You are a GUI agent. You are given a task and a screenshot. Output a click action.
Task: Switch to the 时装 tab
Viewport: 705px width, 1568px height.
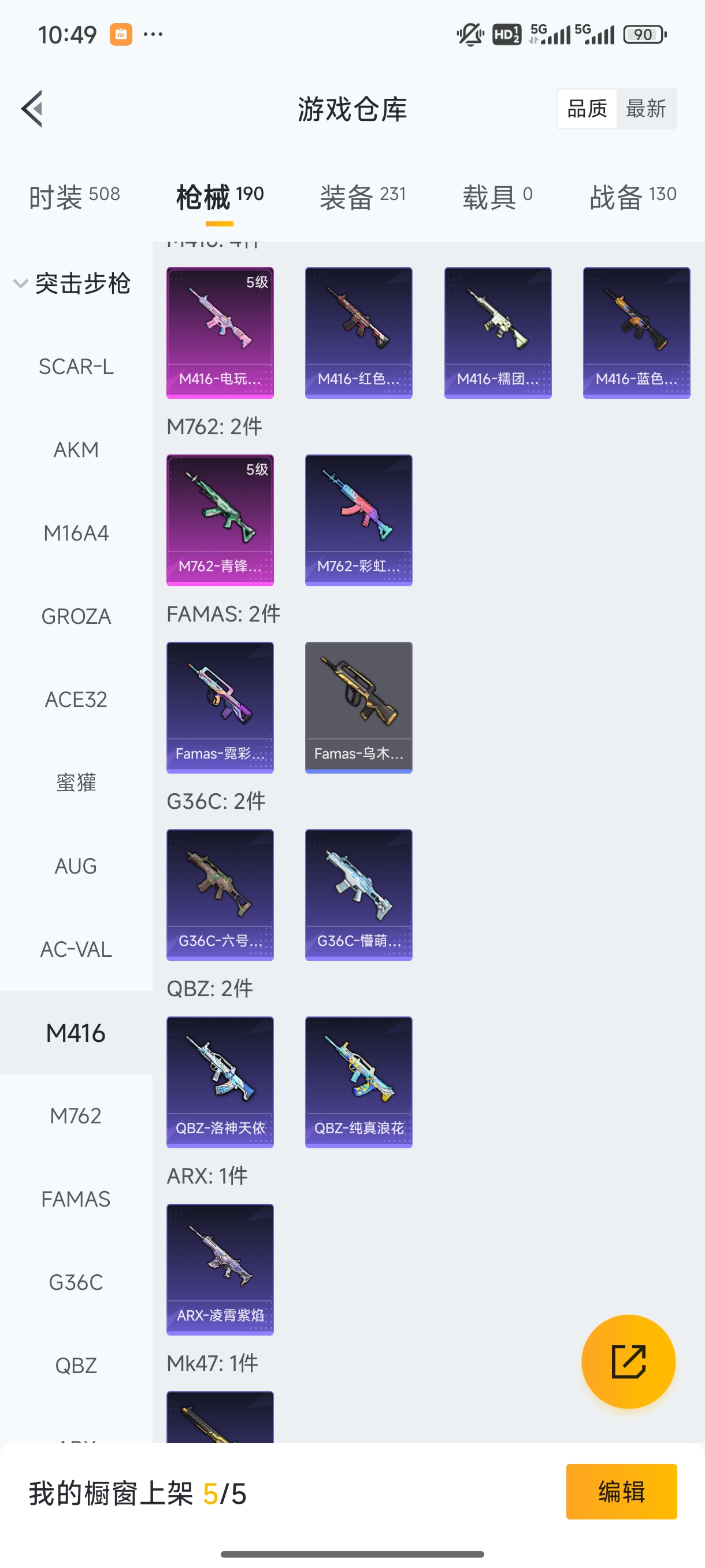click(x=74, y=197)
